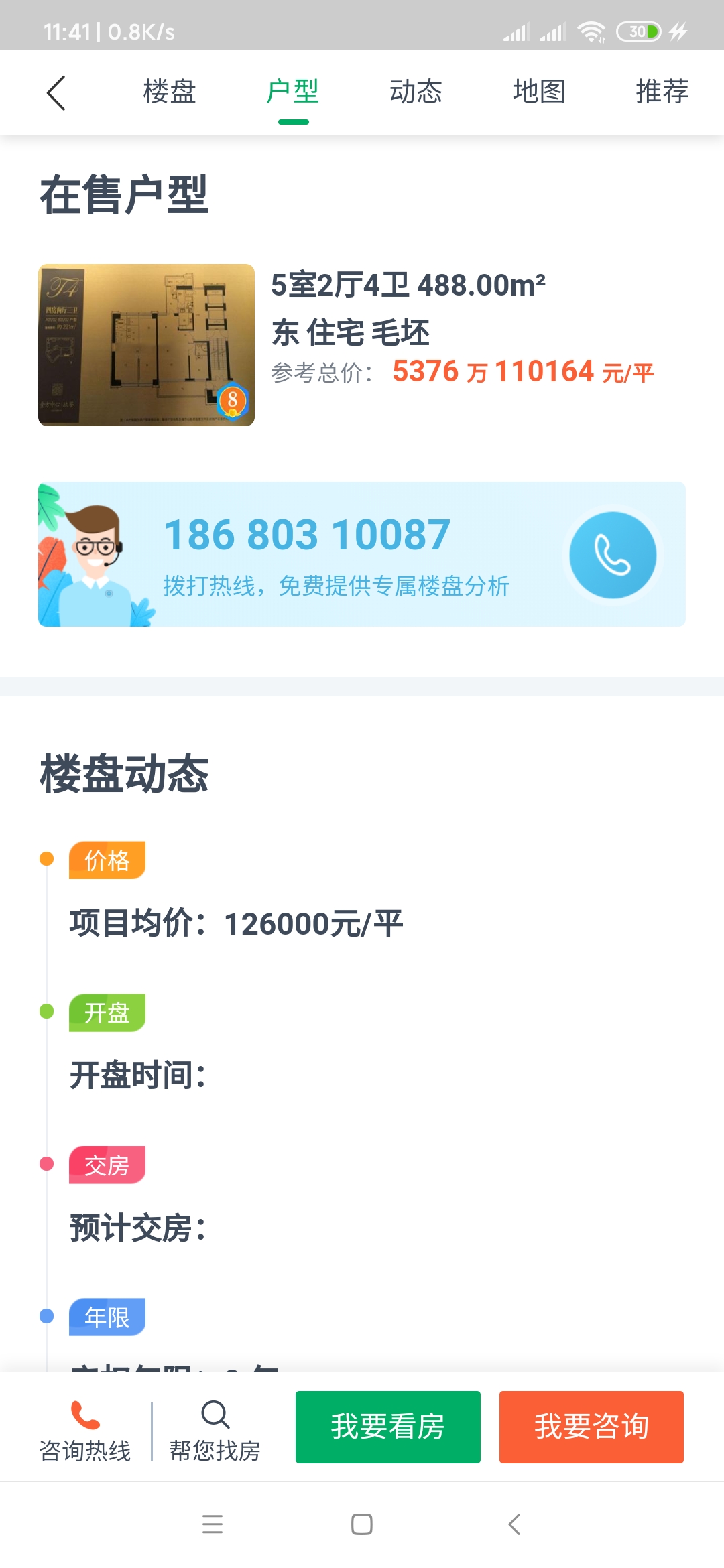Switch to the 动态 tab

tap(416, 92)
